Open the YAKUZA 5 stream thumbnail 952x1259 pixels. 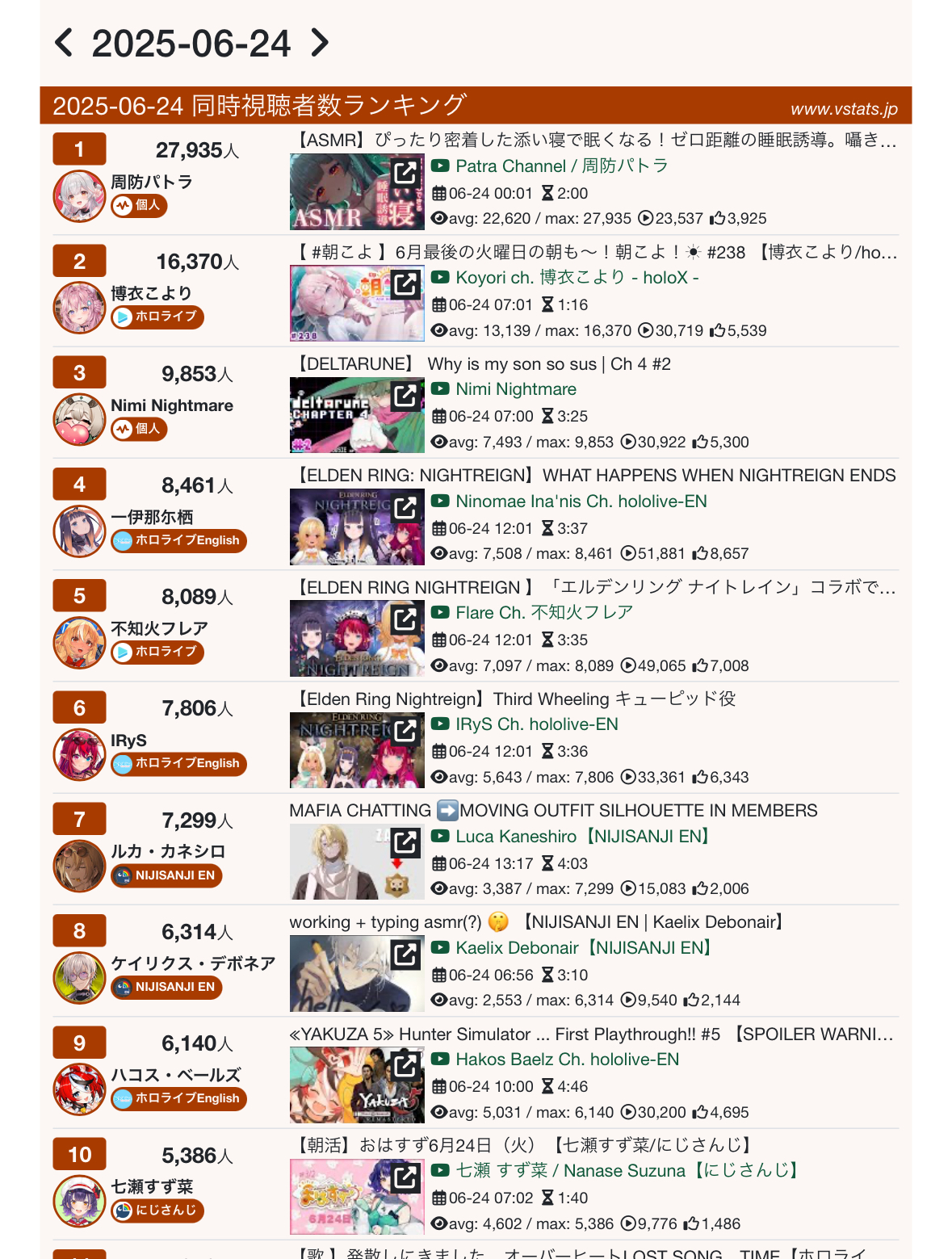405,1066
